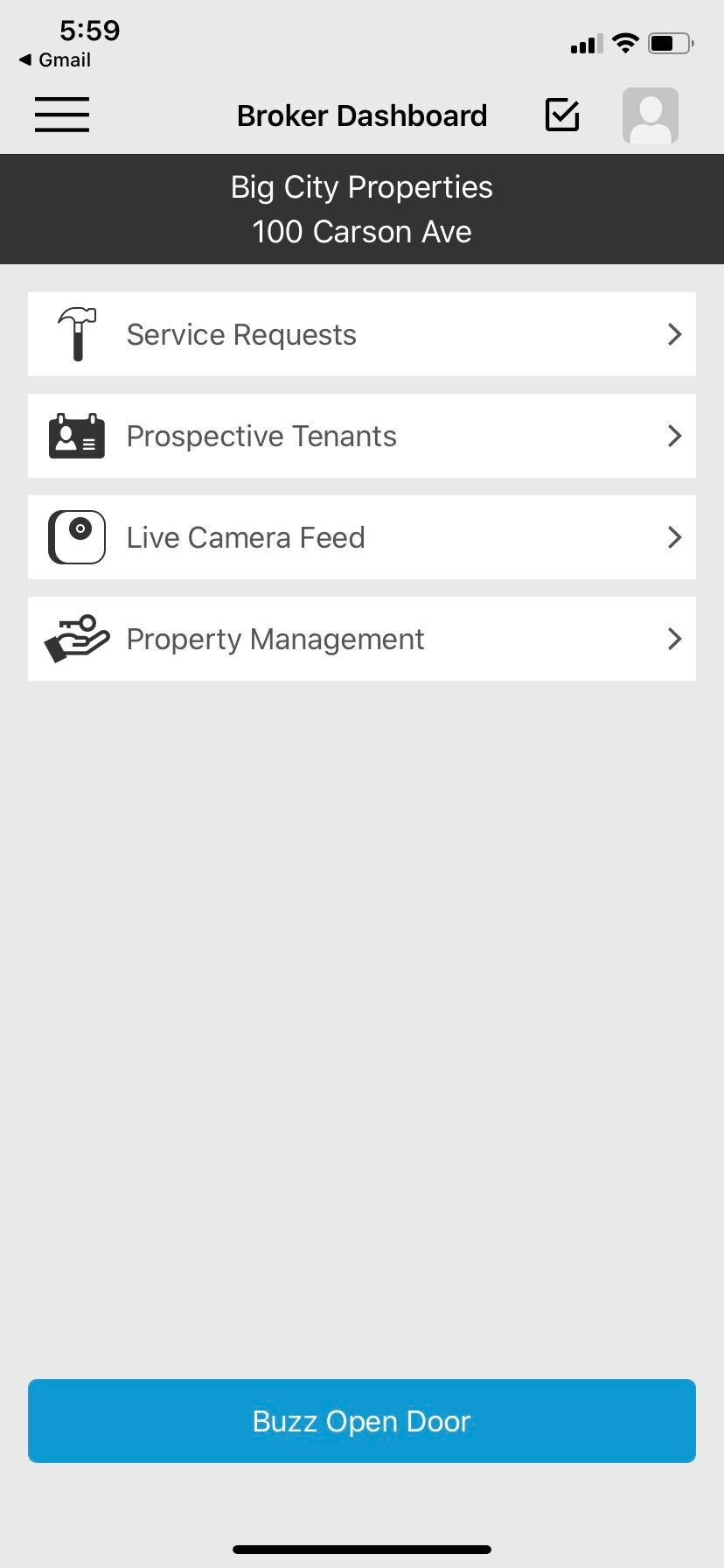
Task: Tap the Wi-Fi indicator in the status bar
Action: coord(625,42)
